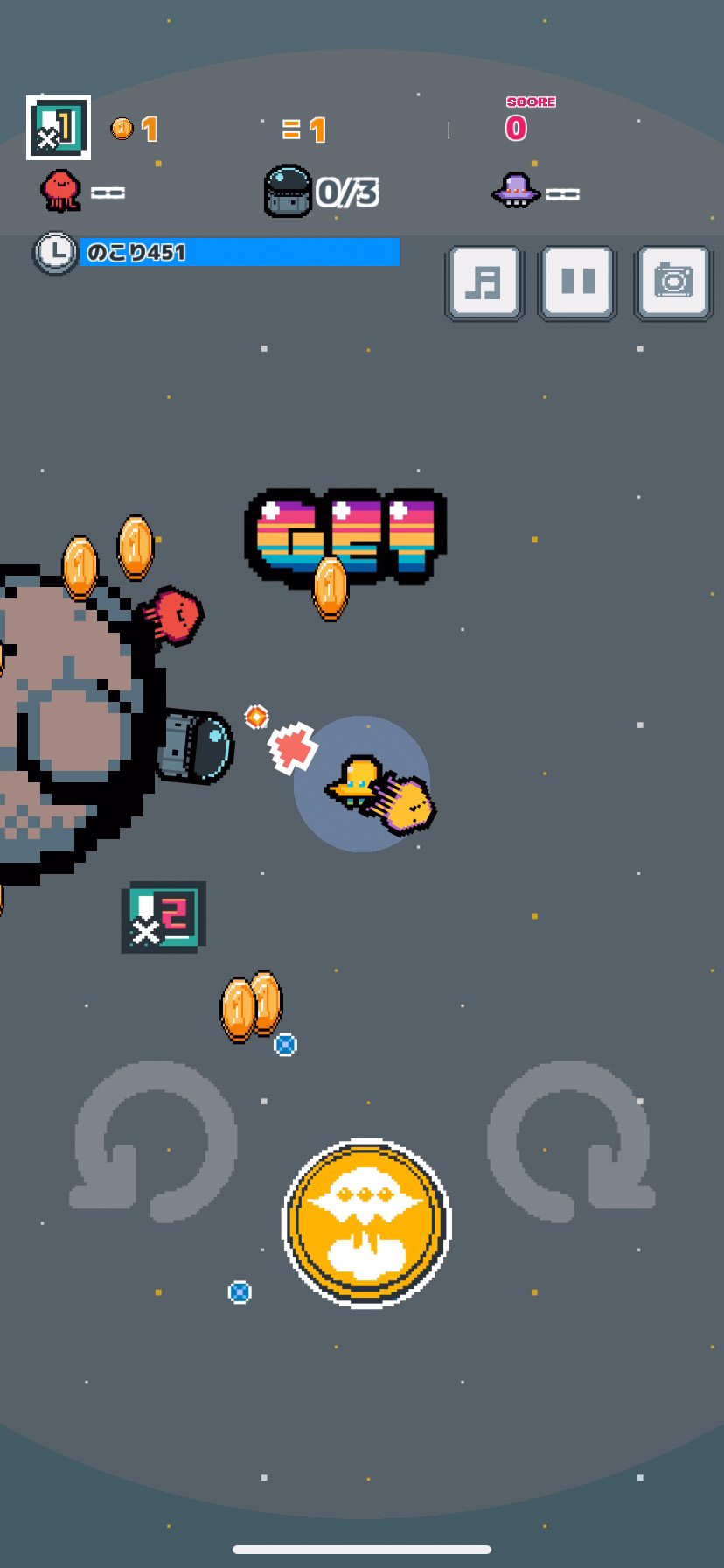The width and height of the screenshot is (724, 1568).
Task: Take a screenshot with the camera button
Action: pos(673,283)
